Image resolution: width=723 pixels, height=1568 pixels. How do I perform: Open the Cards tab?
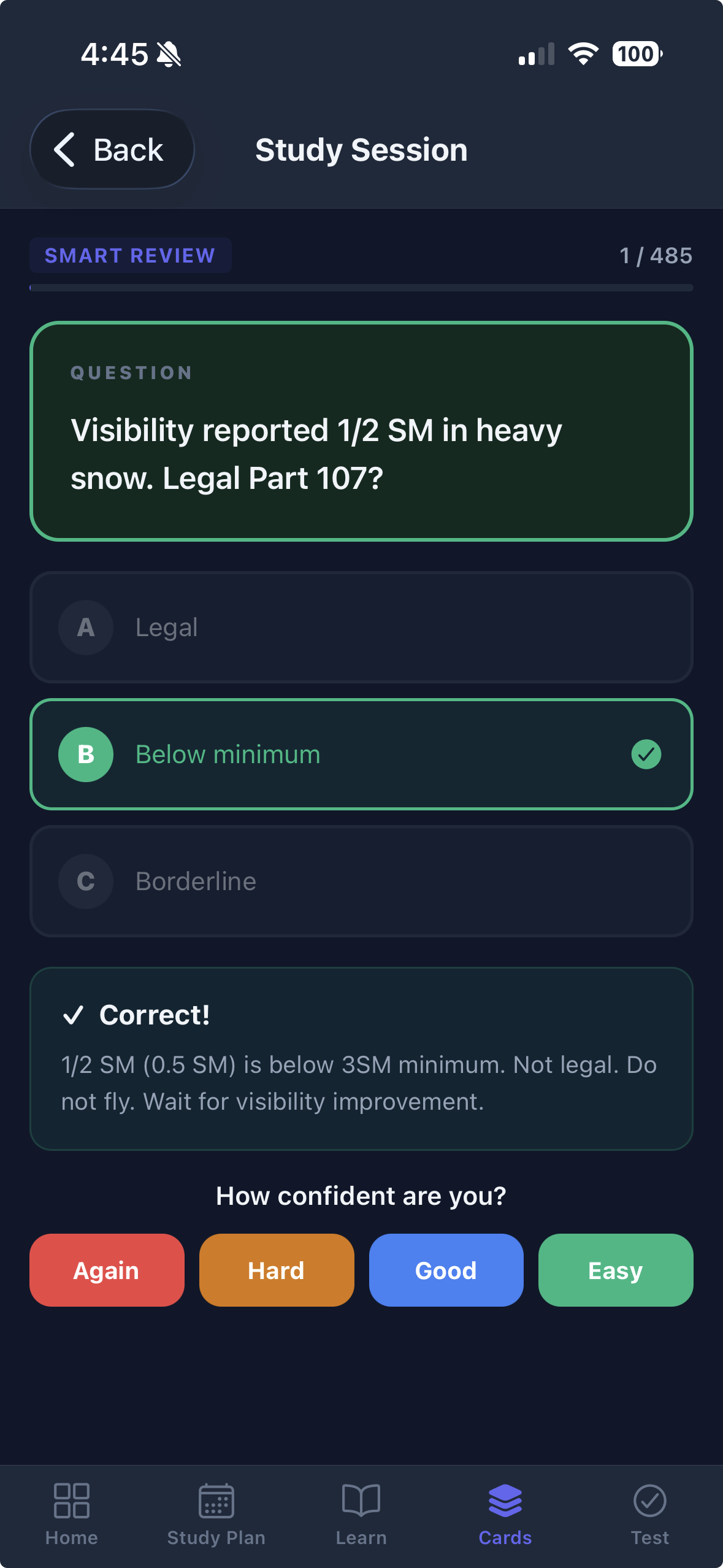click(505, 1515)
